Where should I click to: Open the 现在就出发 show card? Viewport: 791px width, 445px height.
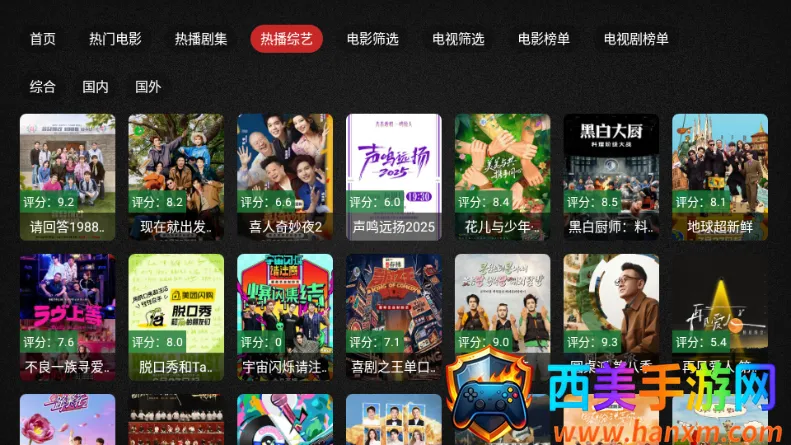(x=176, y=175)
